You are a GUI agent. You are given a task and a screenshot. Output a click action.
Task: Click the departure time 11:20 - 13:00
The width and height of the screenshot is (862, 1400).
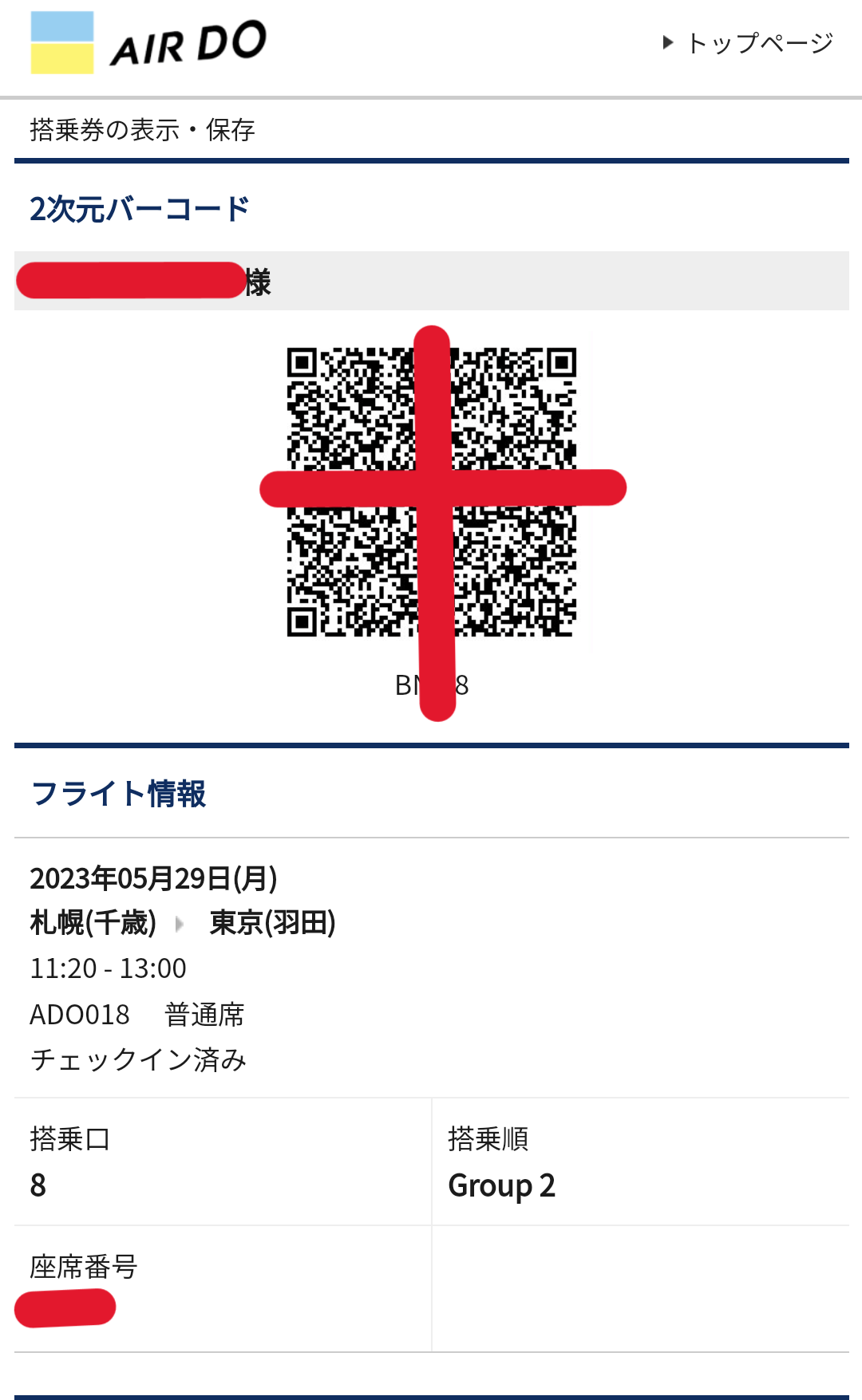tap(107, 968)
